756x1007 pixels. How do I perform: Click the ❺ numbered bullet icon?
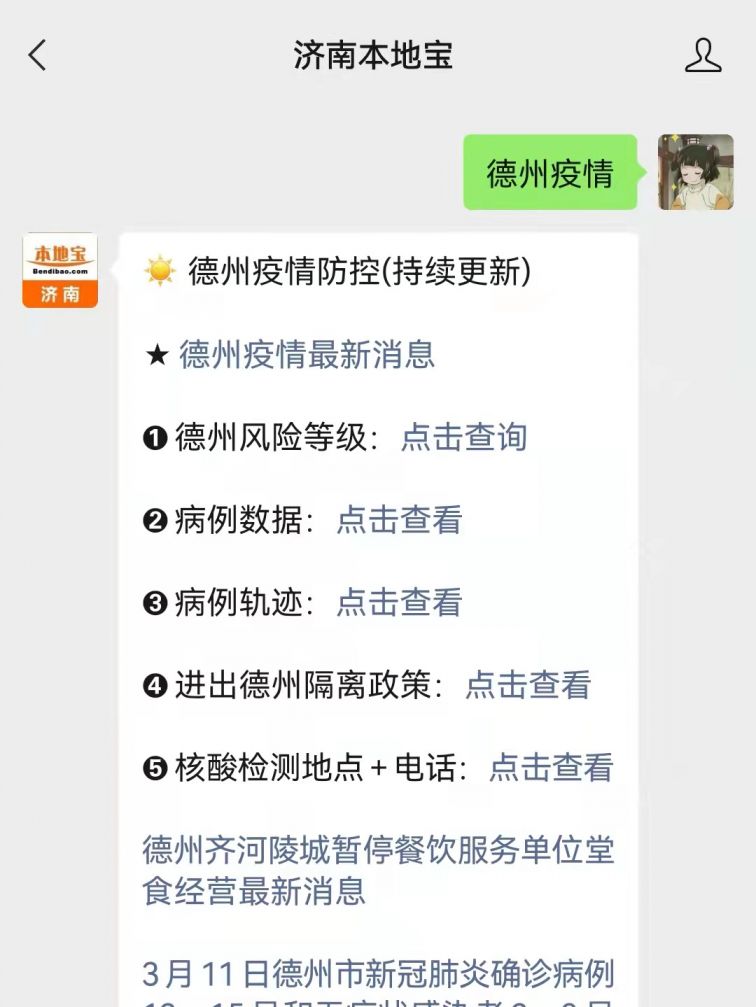pos(152,768)
